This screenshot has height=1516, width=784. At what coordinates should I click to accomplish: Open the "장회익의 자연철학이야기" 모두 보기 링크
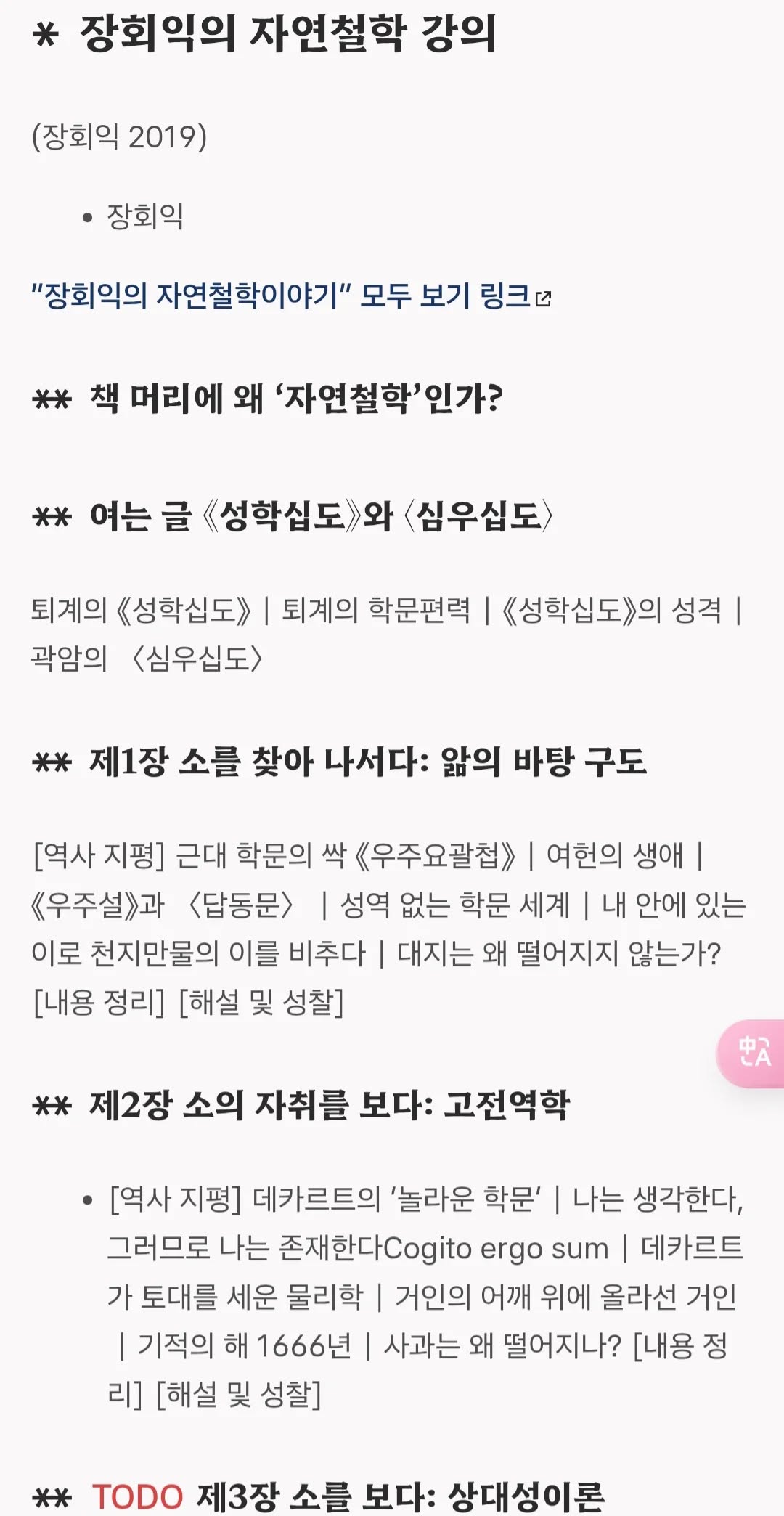pos(290,296)
